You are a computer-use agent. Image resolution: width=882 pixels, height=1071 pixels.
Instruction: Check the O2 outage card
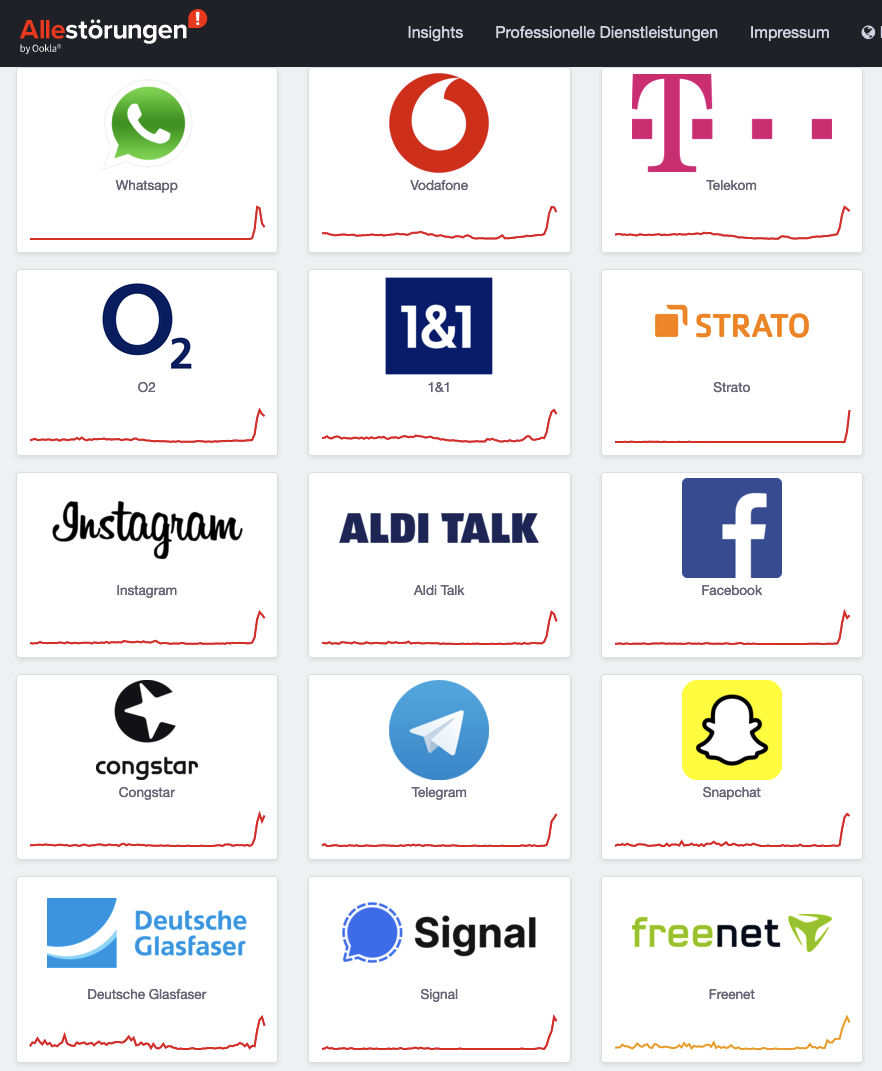point(147,362)
